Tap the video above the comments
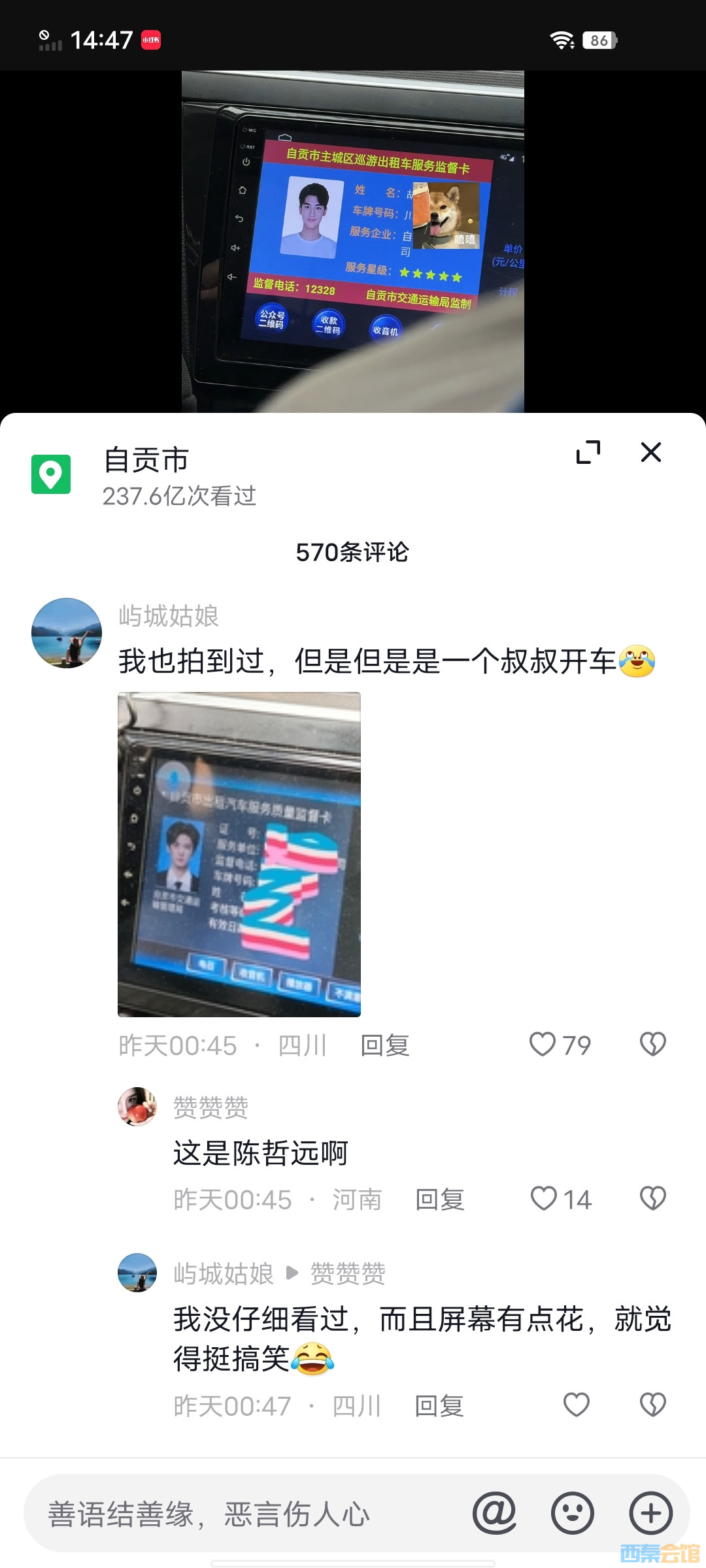Image resolution: width=706 pixels, height=1568 pixels. (353, 242)
